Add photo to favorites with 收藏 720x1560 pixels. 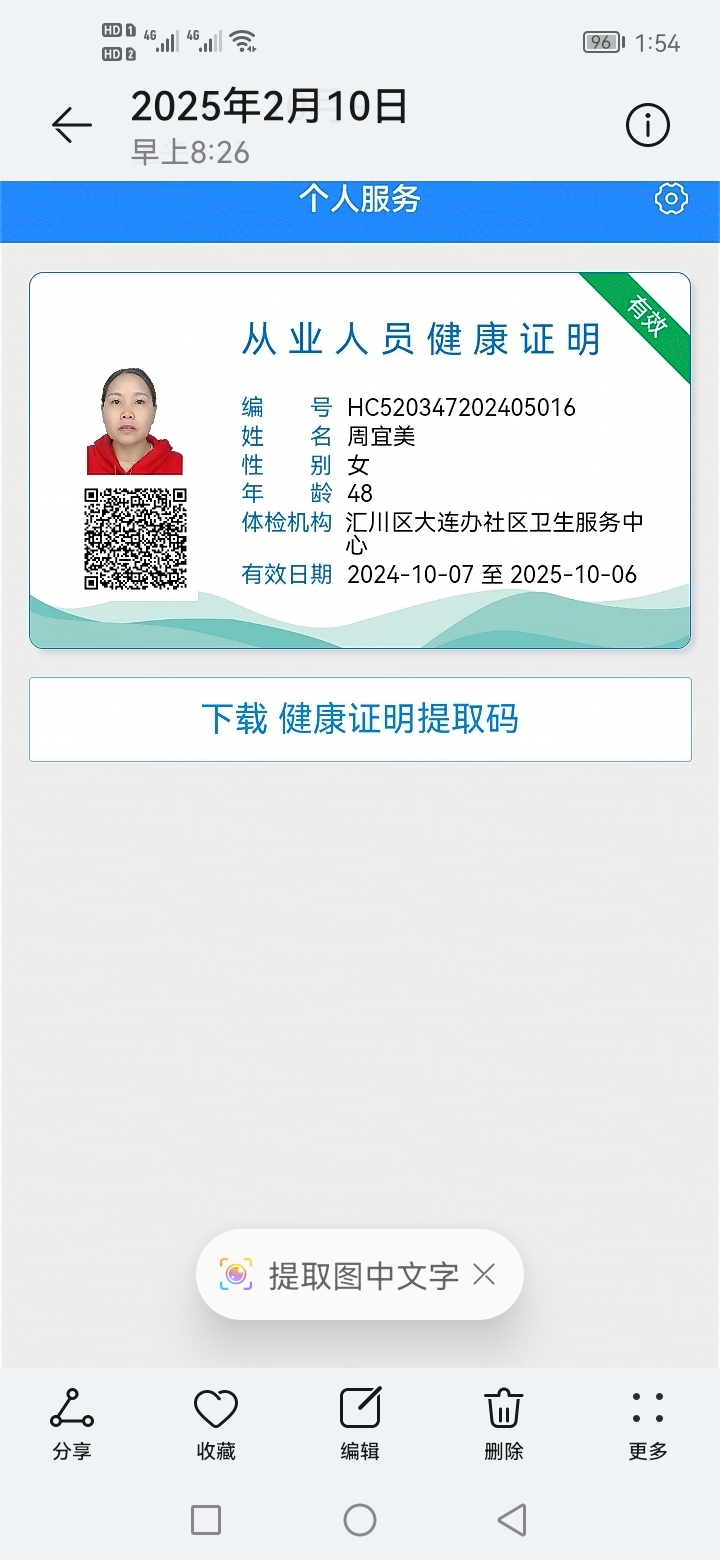click(216, 1424)
